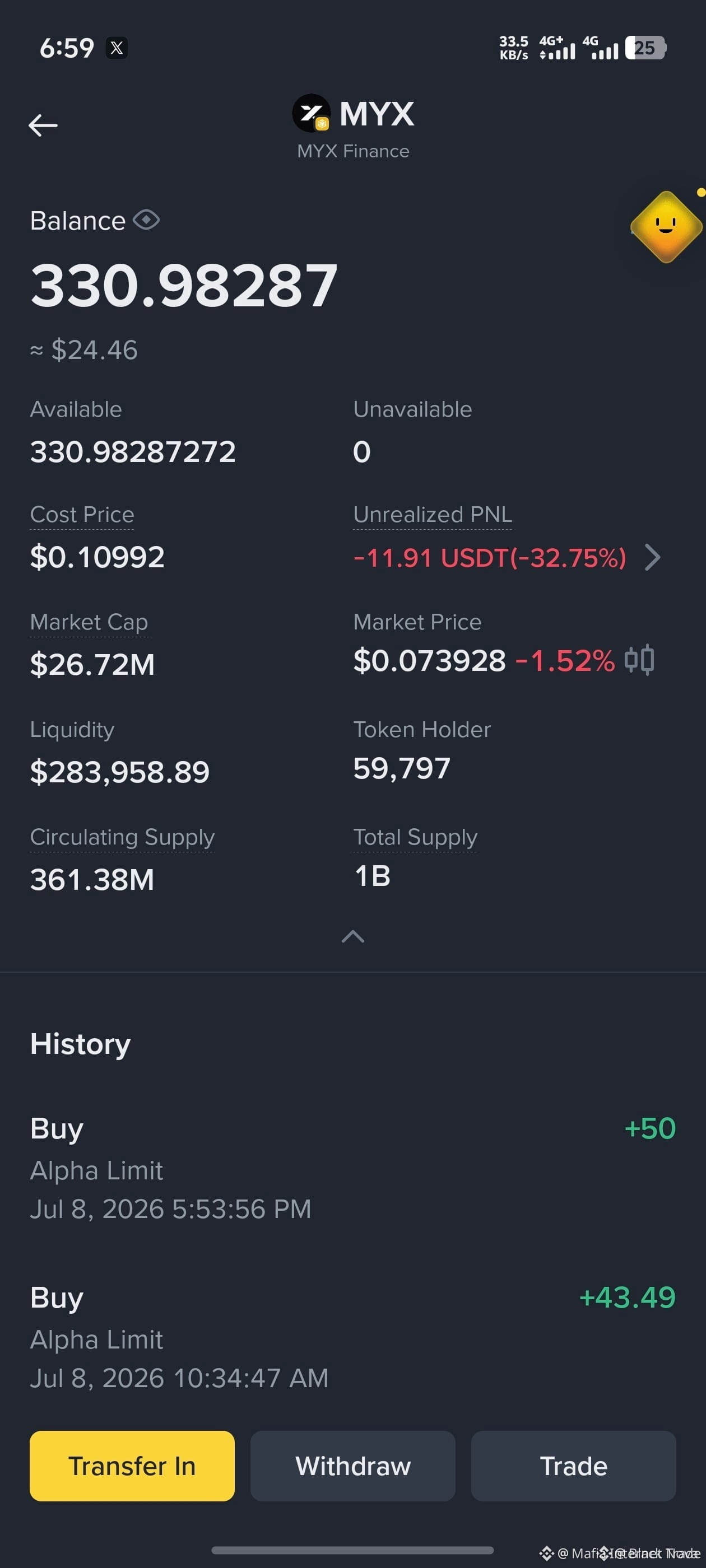Collapse the token details section

click(x=354, y=936)
